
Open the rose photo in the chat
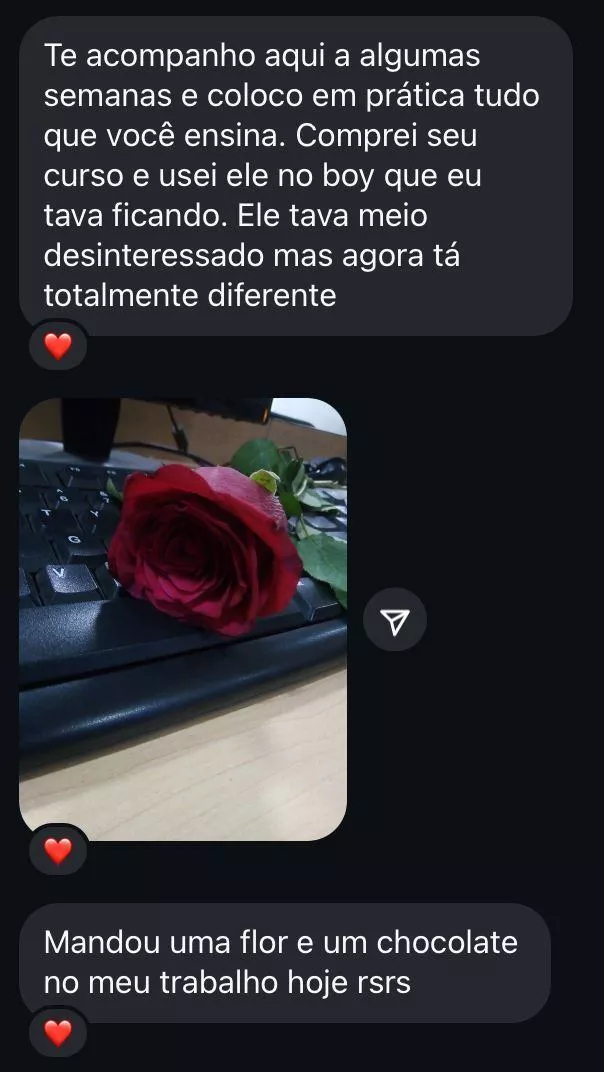pos(183,618)
